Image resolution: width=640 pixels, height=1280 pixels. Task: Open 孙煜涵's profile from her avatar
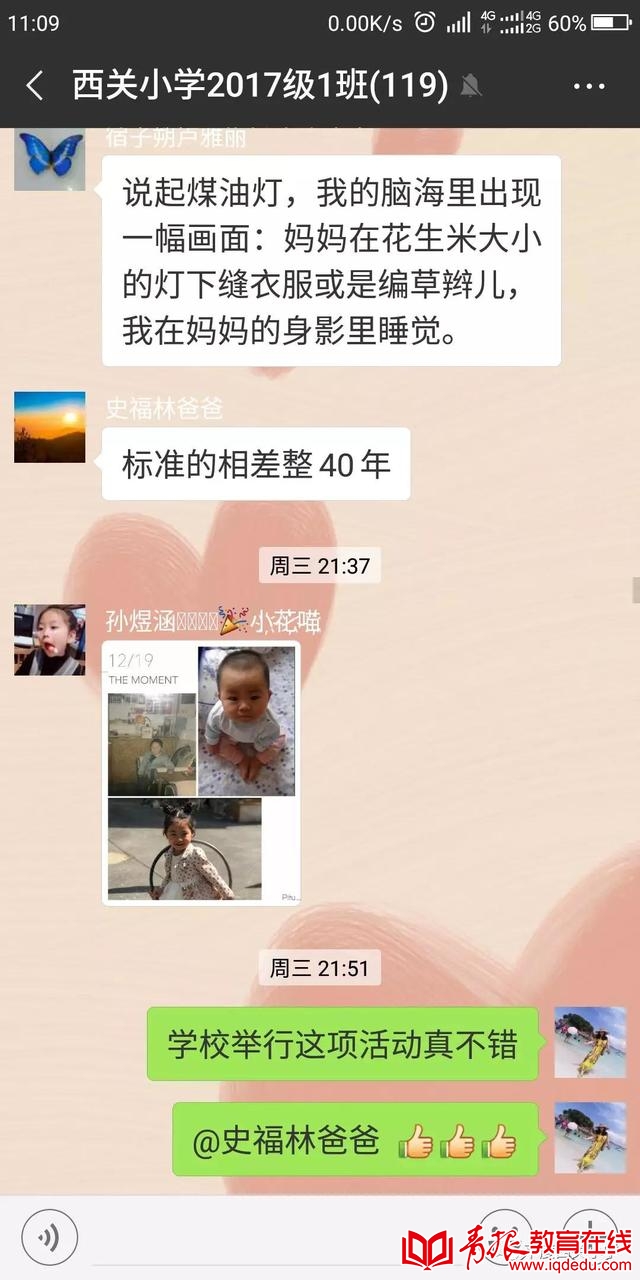click(49, 639)
